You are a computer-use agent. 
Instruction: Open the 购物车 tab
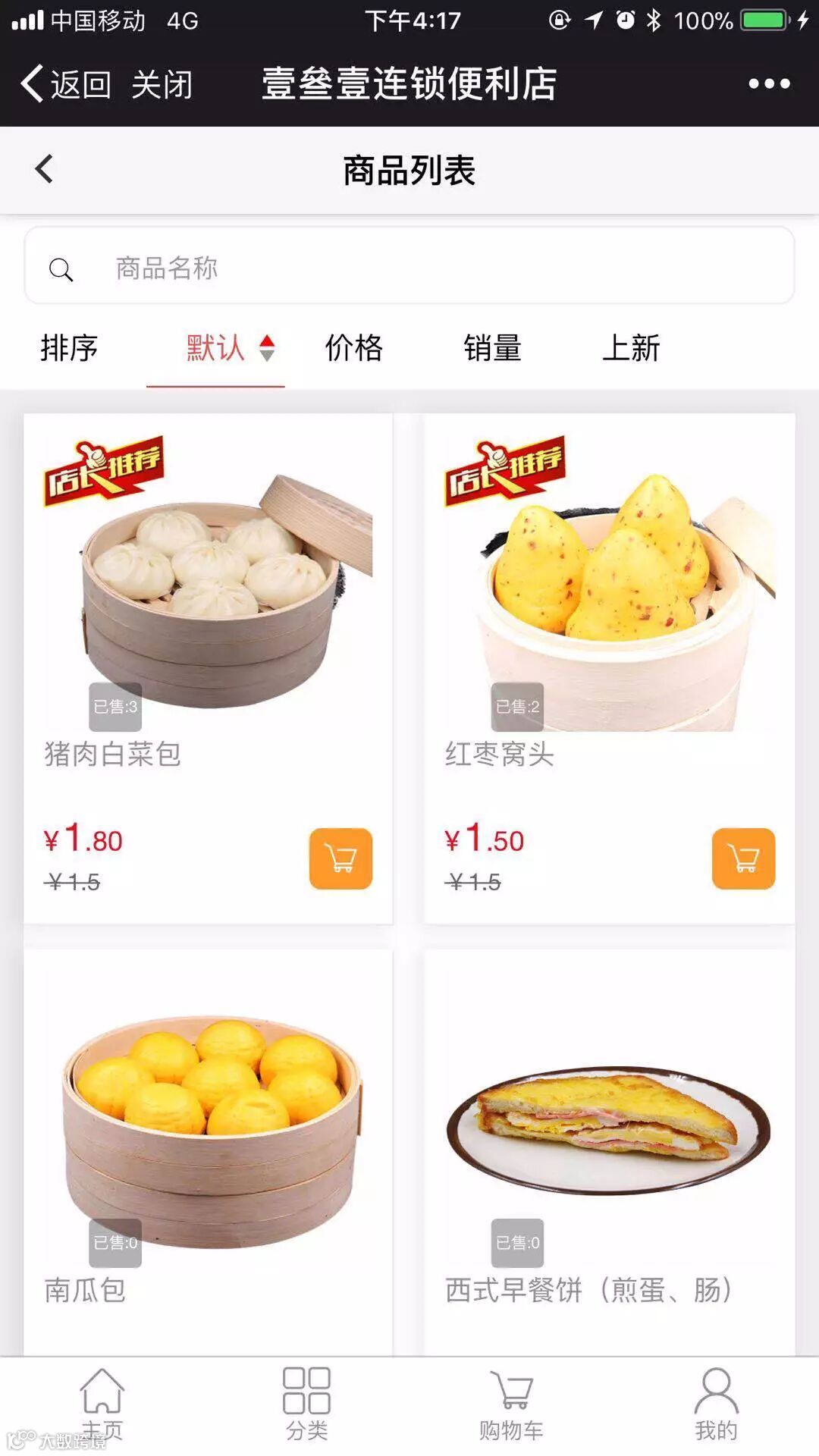click(x=511, y=1404)
